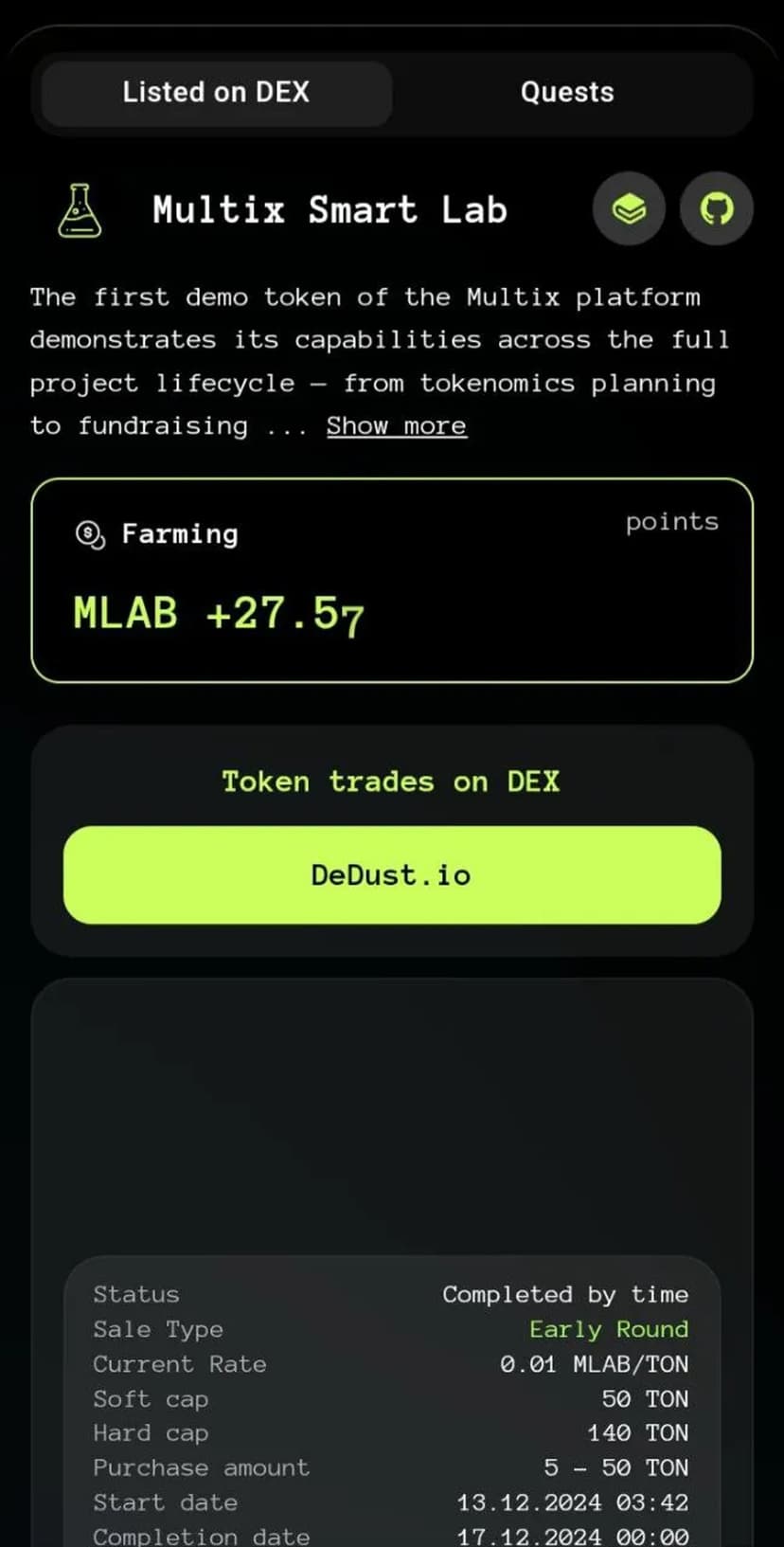Open DeDust.io to trade token

[x=391, y=874]
